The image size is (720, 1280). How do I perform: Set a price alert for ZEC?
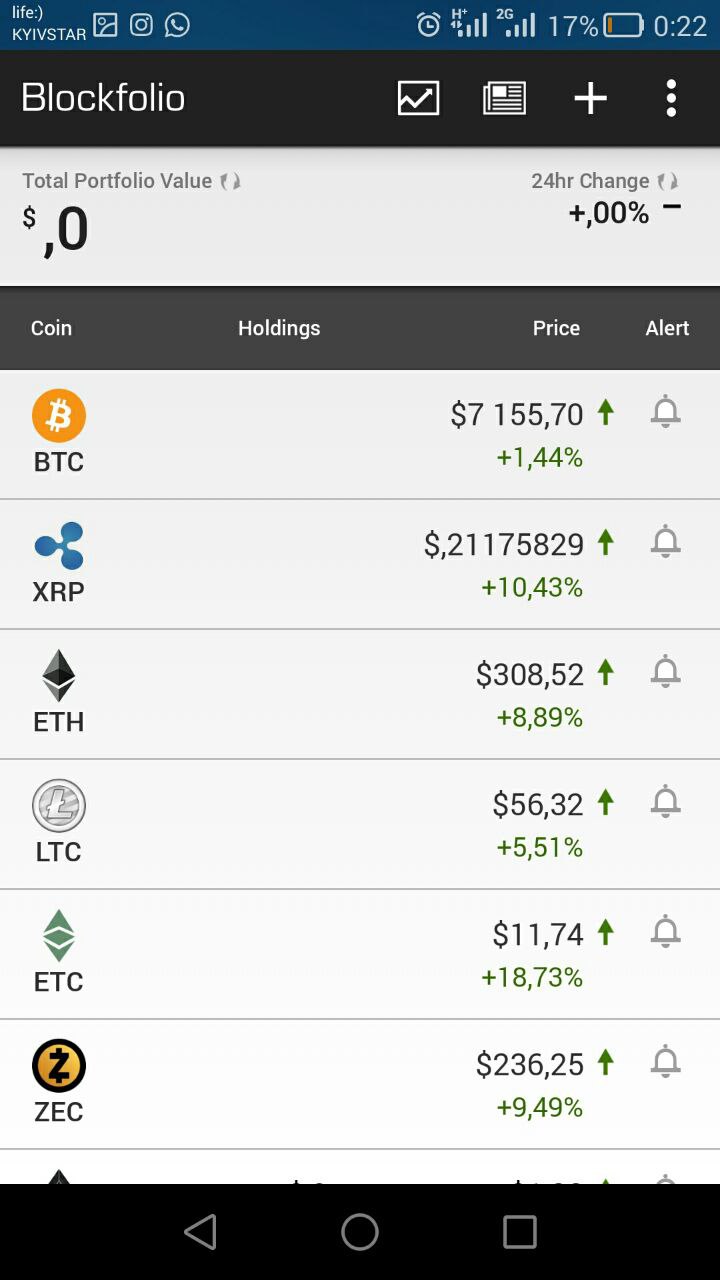(x=665, y=1061)
